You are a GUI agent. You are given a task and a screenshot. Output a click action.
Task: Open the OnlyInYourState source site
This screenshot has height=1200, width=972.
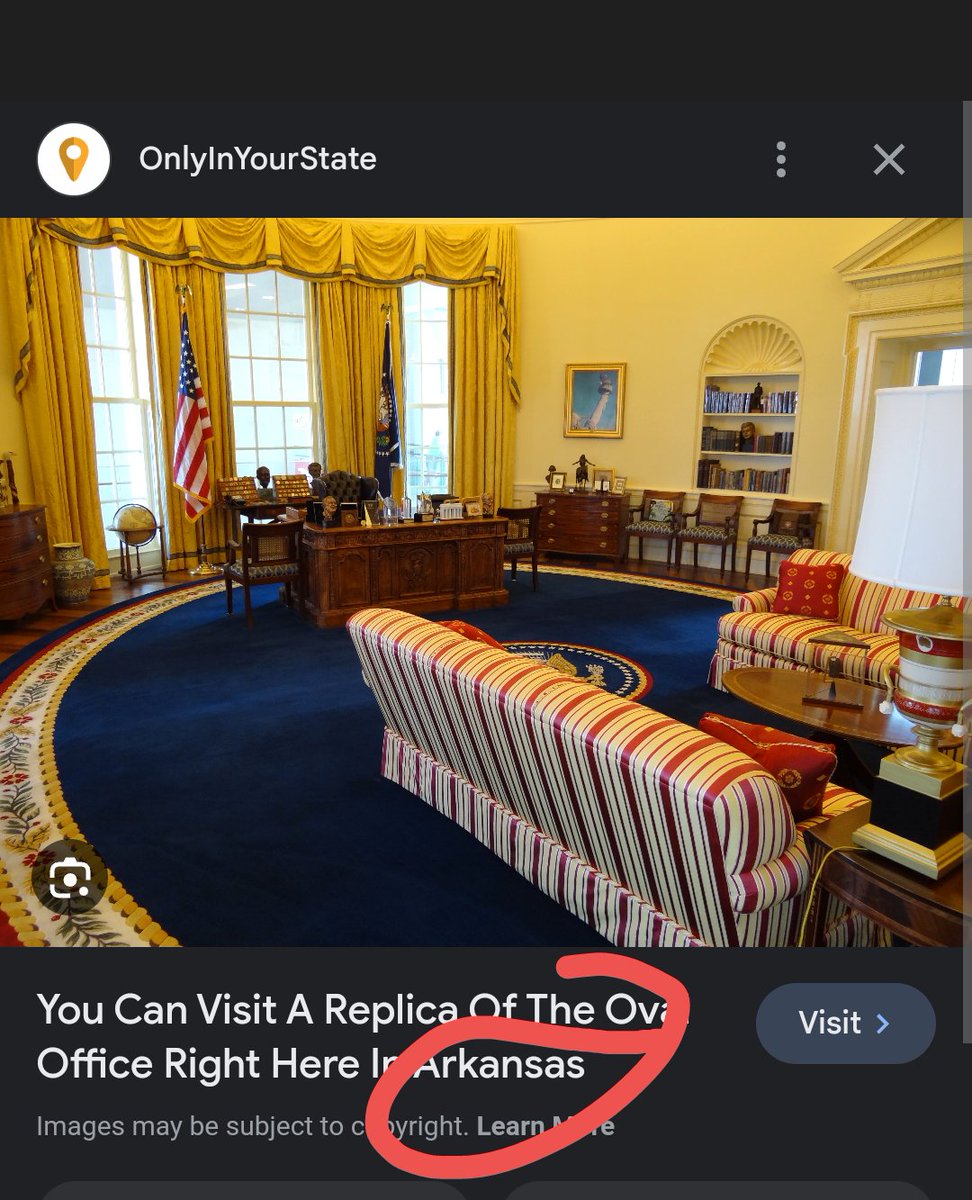click(x=257, y=159)
